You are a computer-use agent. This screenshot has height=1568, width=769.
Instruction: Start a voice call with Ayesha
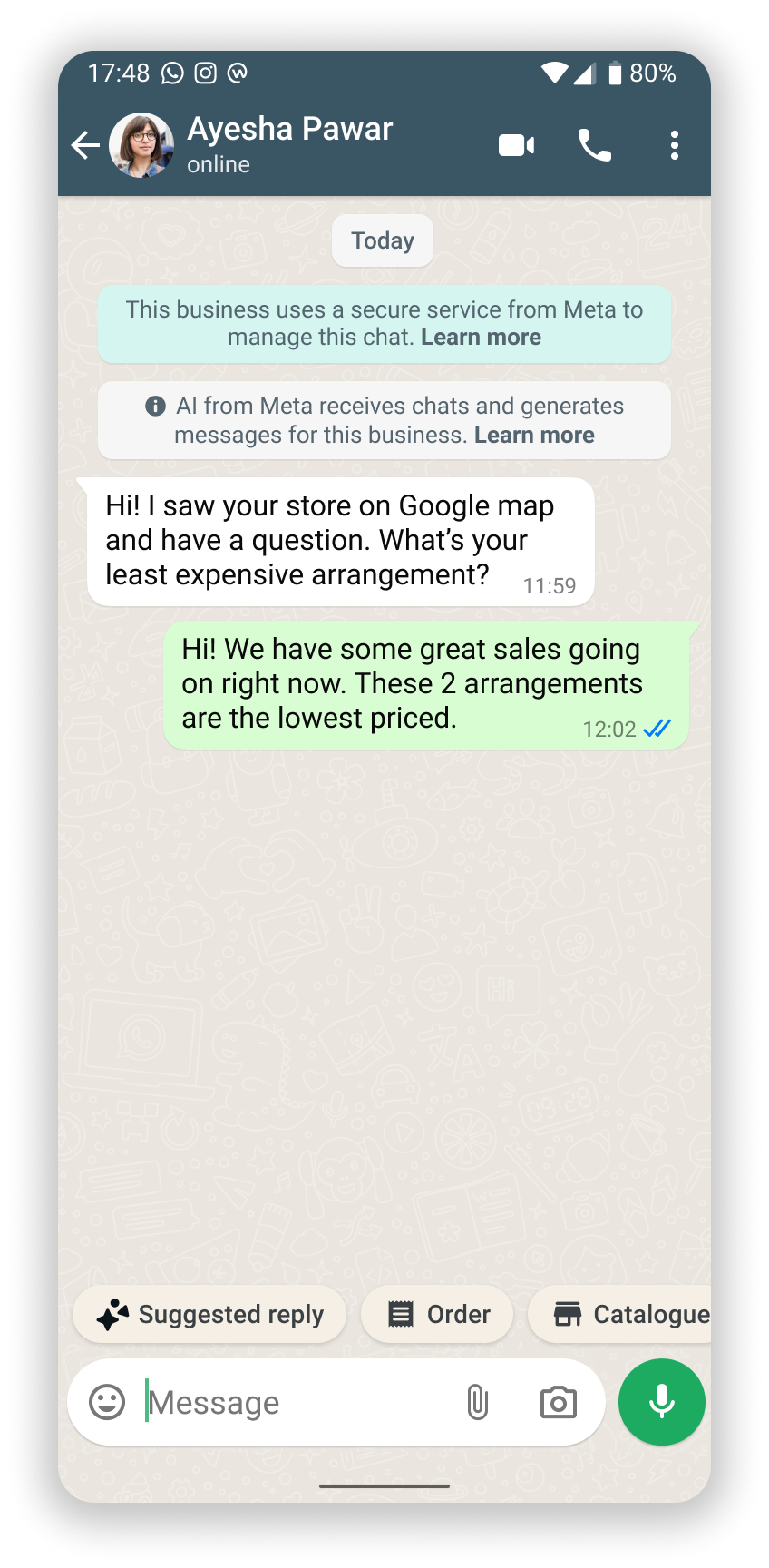[595, 145]
